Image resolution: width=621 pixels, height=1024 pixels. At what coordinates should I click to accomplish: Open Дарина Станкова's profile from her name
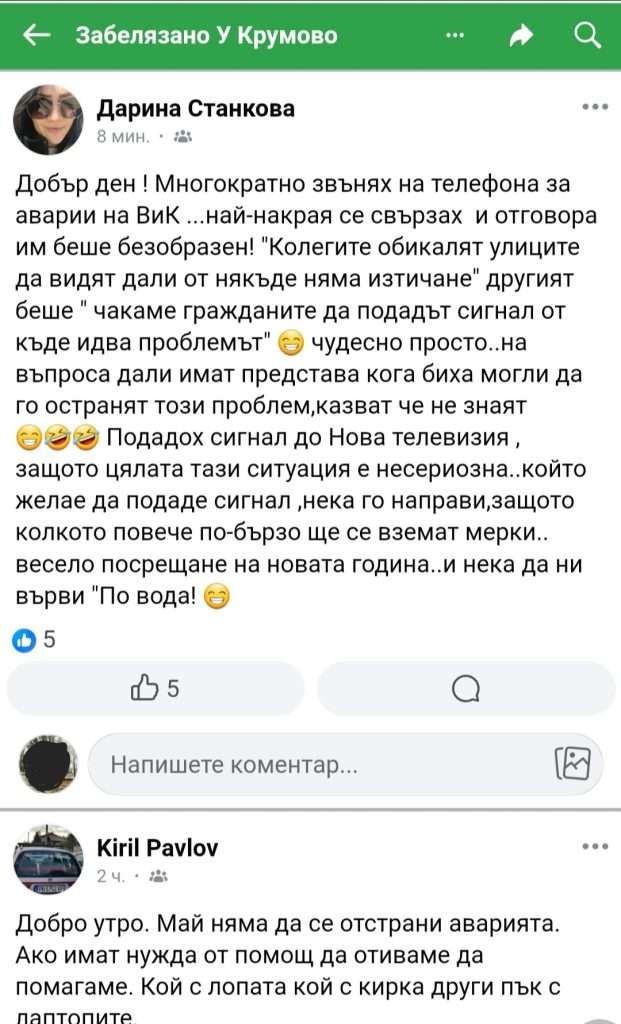(195, 109)
